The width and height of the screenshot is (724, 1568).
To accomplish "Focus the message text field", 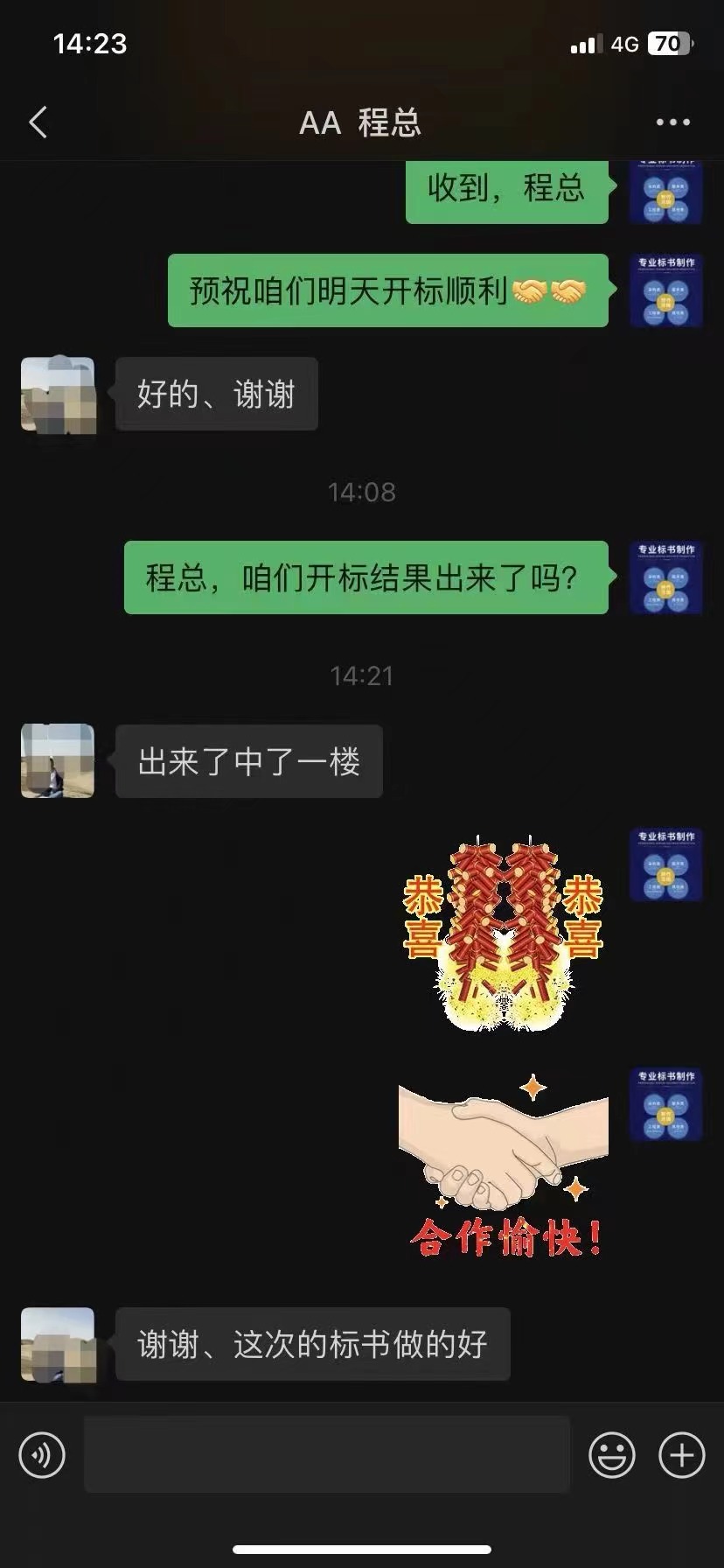I will [x=327, y=1455].
